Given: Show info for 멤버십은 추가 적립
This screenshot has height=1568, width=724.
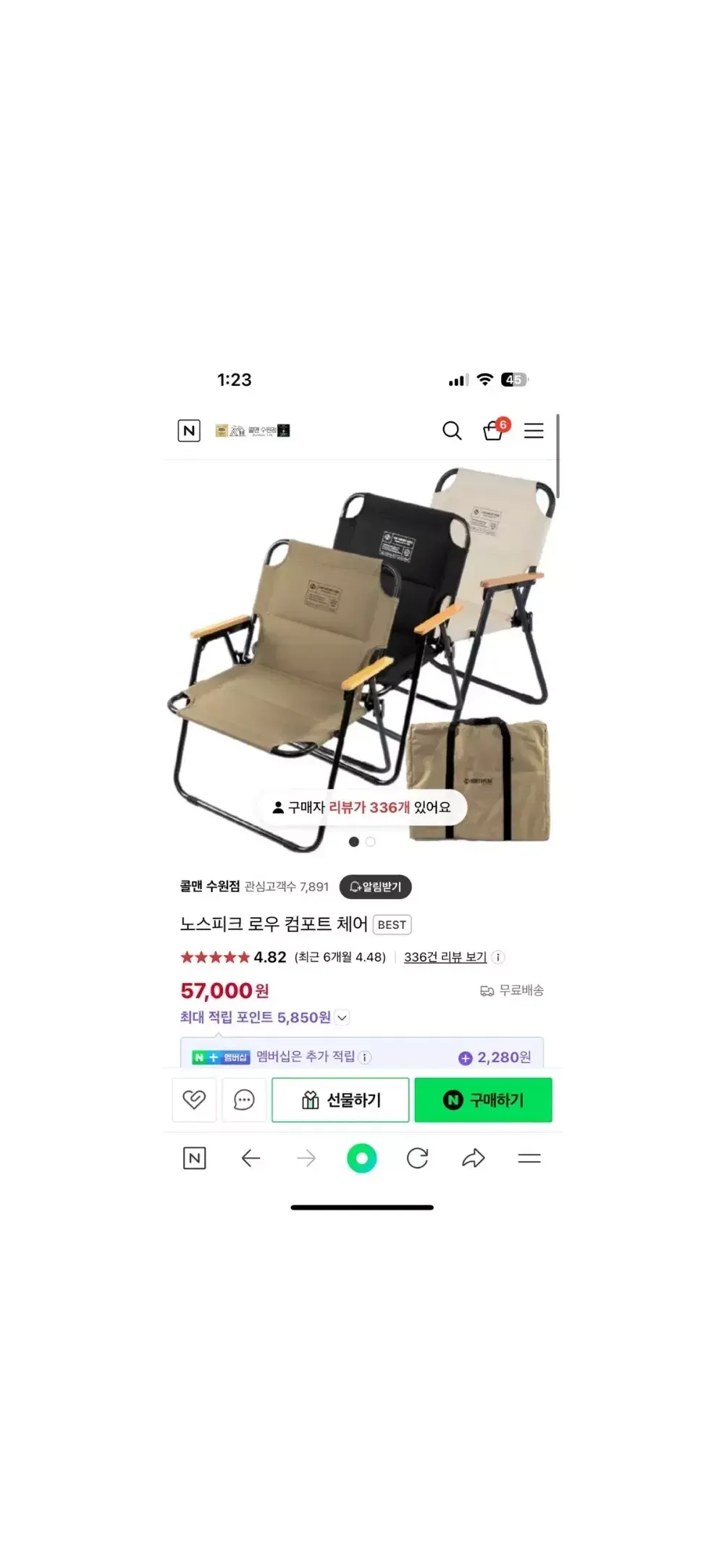Looking at the screenshot, I should 366,1058.
